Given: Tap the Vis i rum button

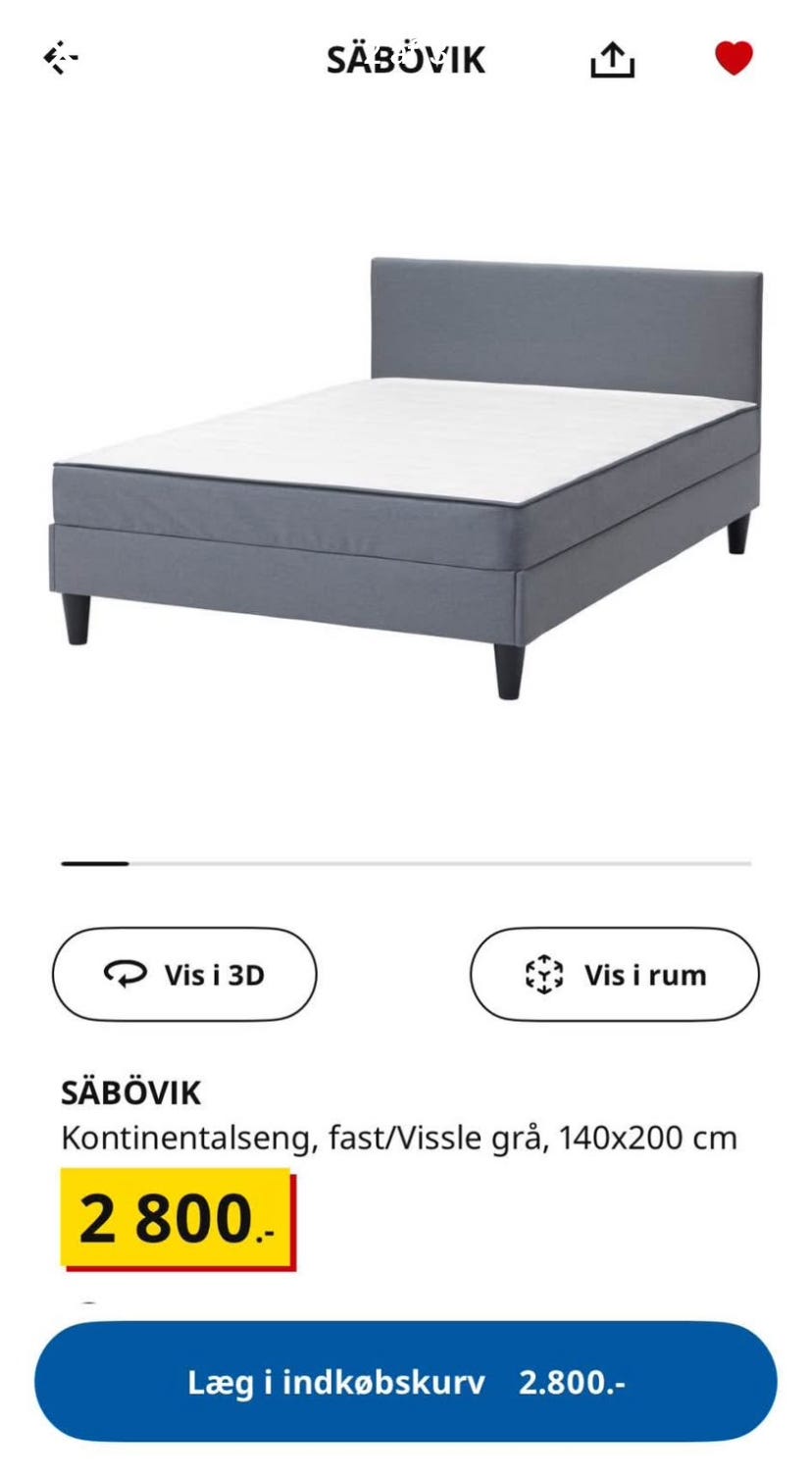Looking at the screenshot, I should (615, 974).
